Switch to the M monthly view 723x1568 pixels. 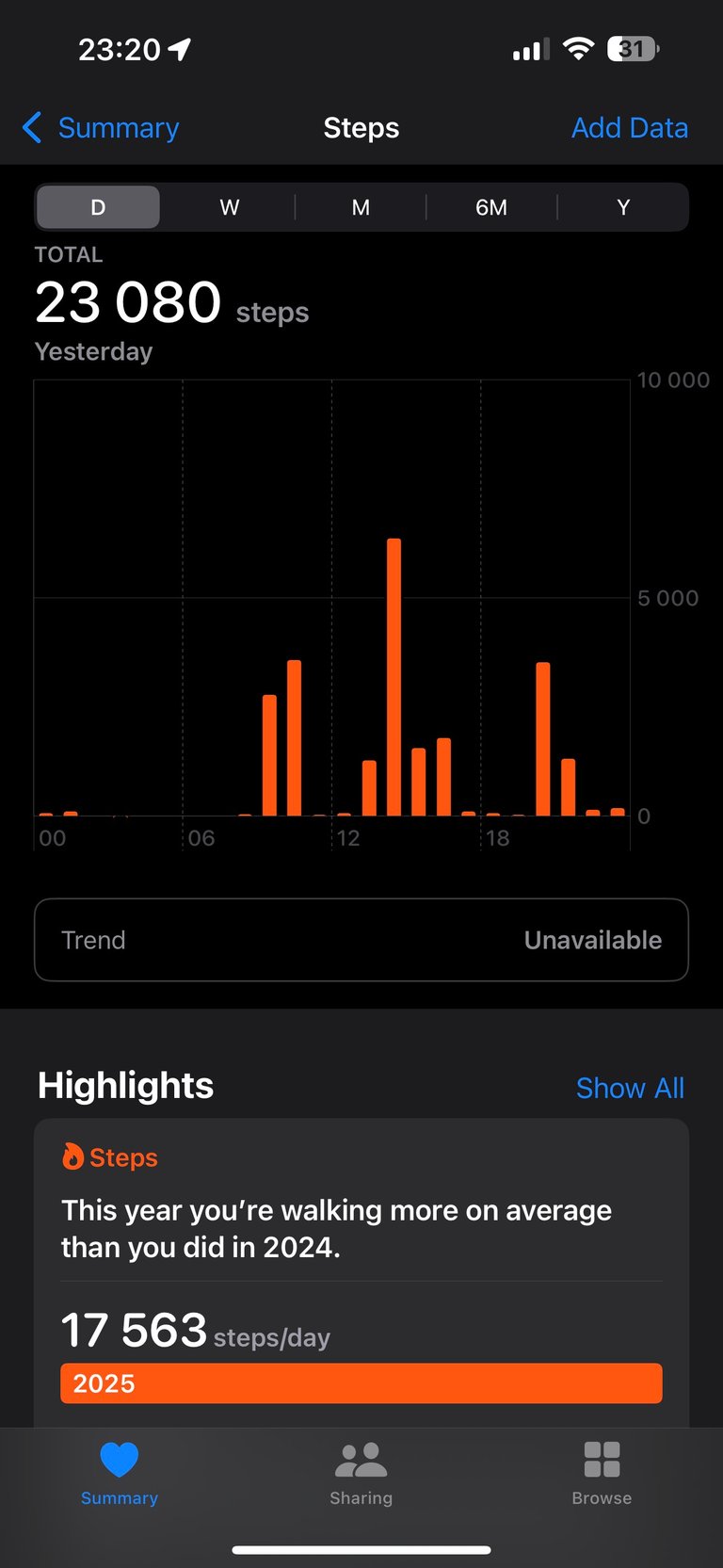361,207
